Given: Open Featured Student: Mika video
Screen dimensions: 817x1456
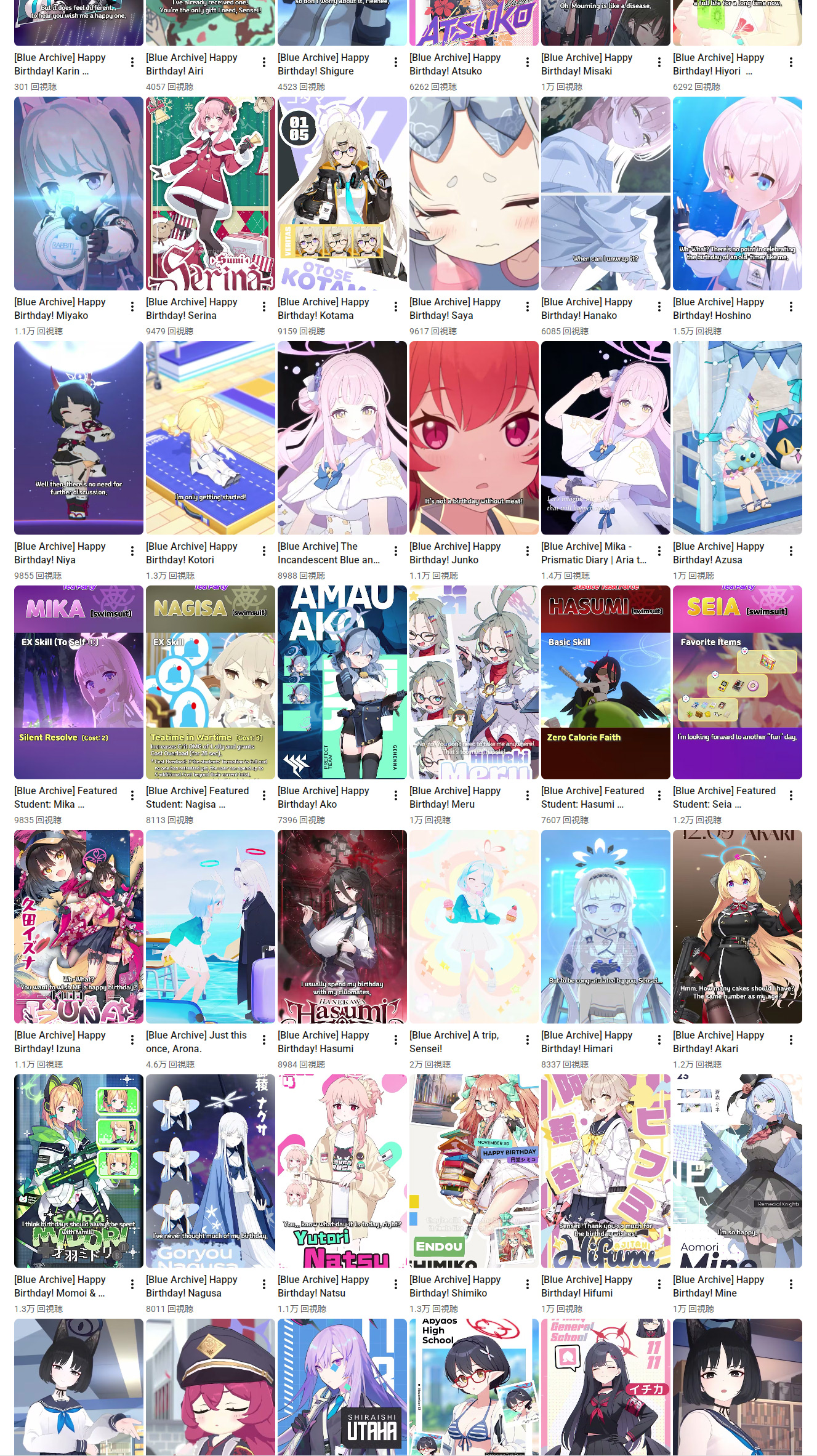Looking at the screenshot, I should coord(79,682).
